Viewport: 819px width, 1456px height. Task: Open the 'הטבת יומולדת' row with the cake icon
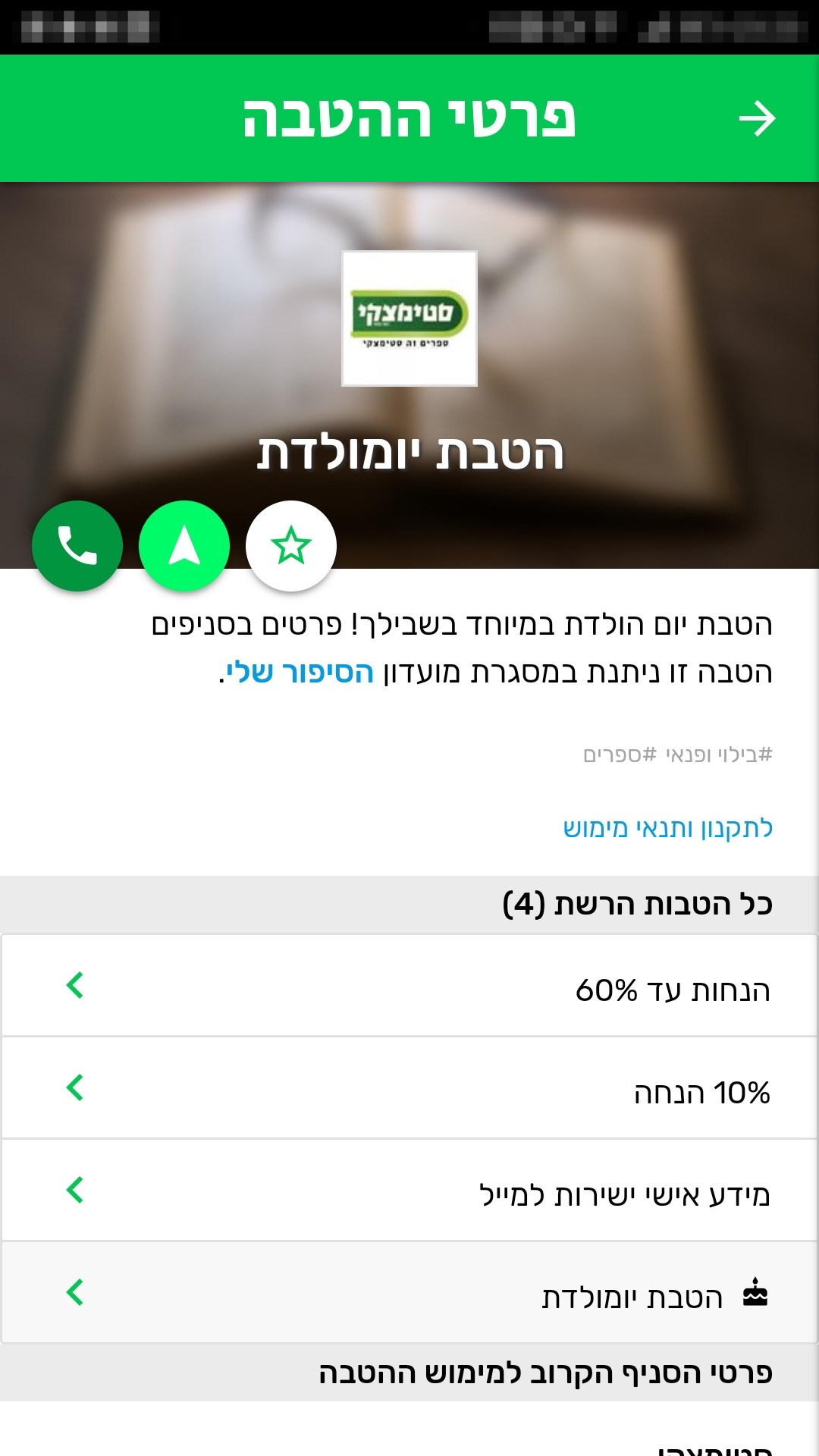409,1294
